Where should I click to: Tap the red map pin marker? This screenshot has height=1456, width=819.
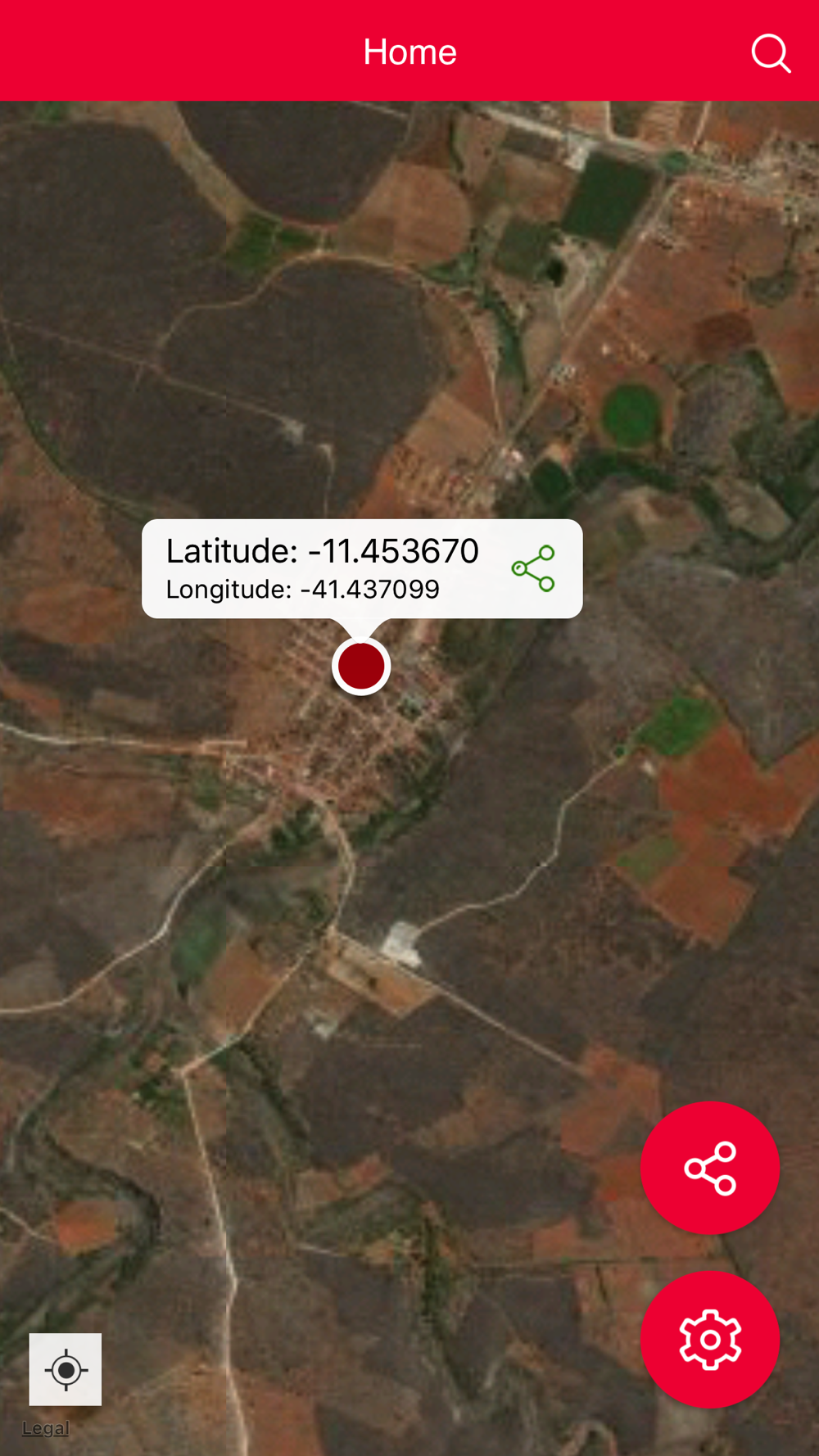point(361,666)
